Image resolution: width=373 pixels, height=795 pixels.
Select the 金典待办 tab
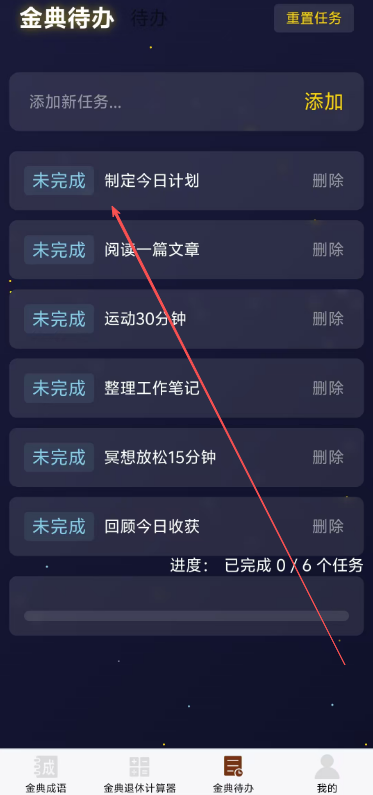(233, 773)
